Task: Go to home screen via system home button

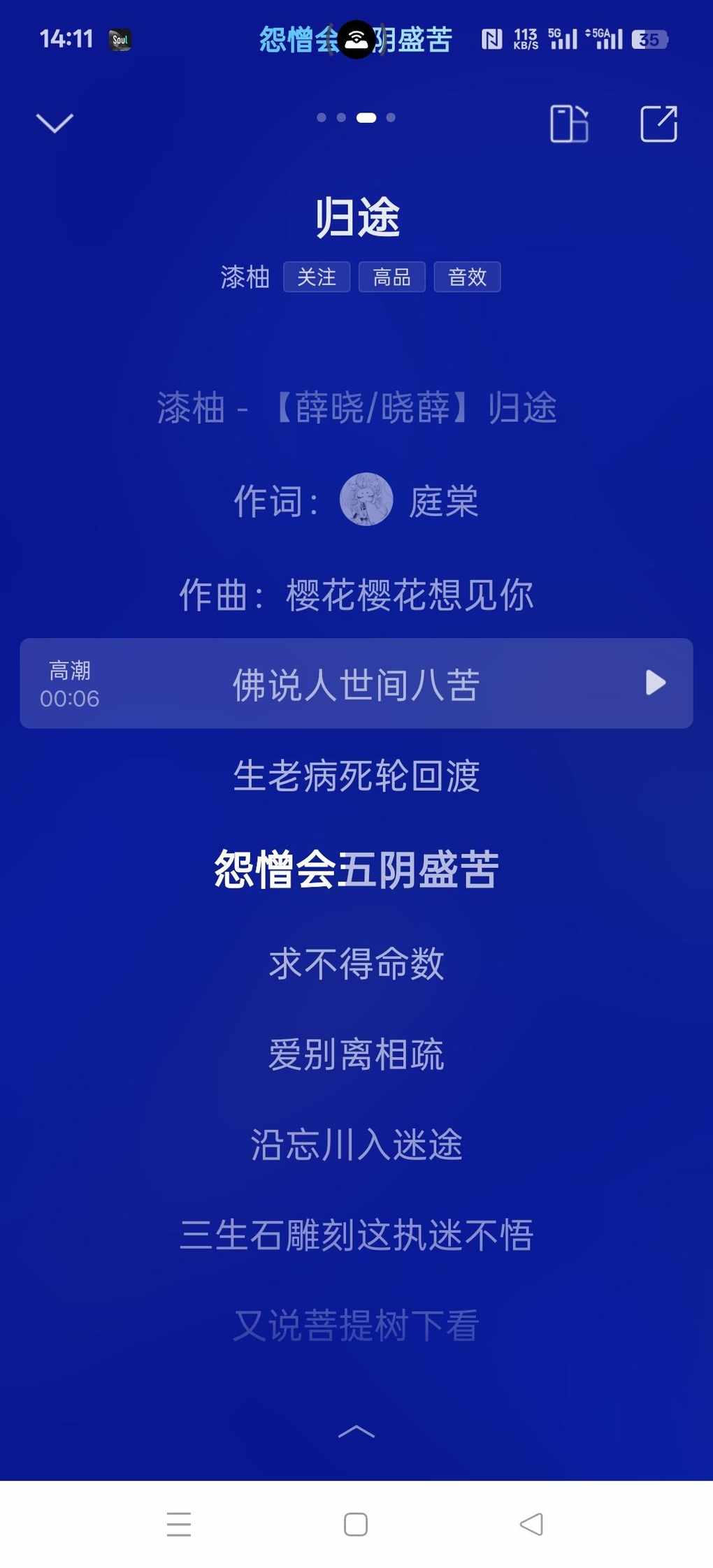Action: pos(356,1524)
